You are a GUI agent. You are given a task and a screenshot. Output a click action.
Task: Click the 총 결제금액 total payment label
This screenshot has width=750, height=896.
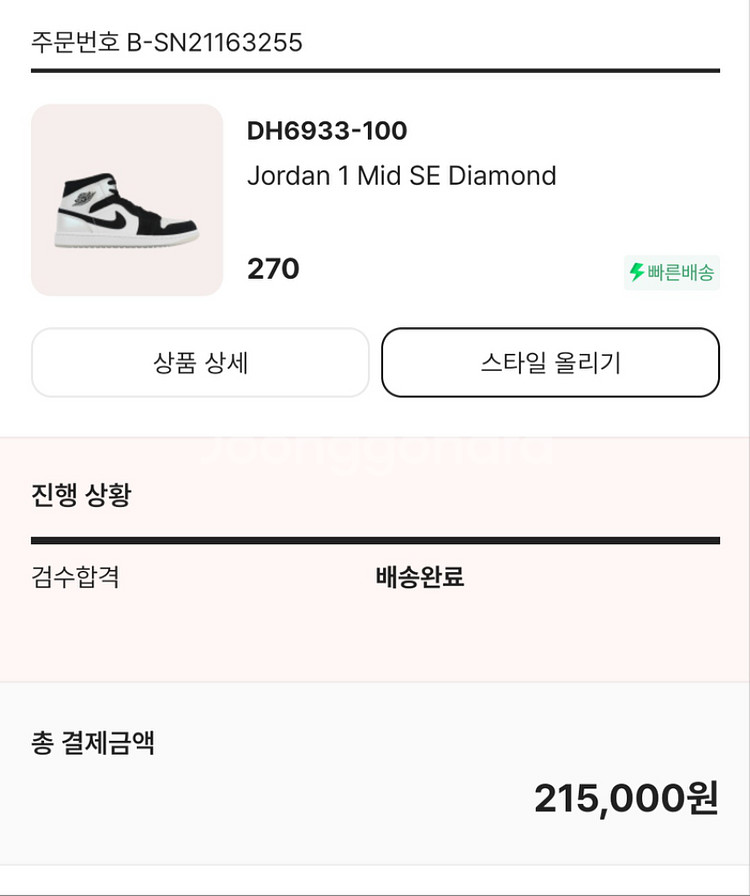click(92, 743)
